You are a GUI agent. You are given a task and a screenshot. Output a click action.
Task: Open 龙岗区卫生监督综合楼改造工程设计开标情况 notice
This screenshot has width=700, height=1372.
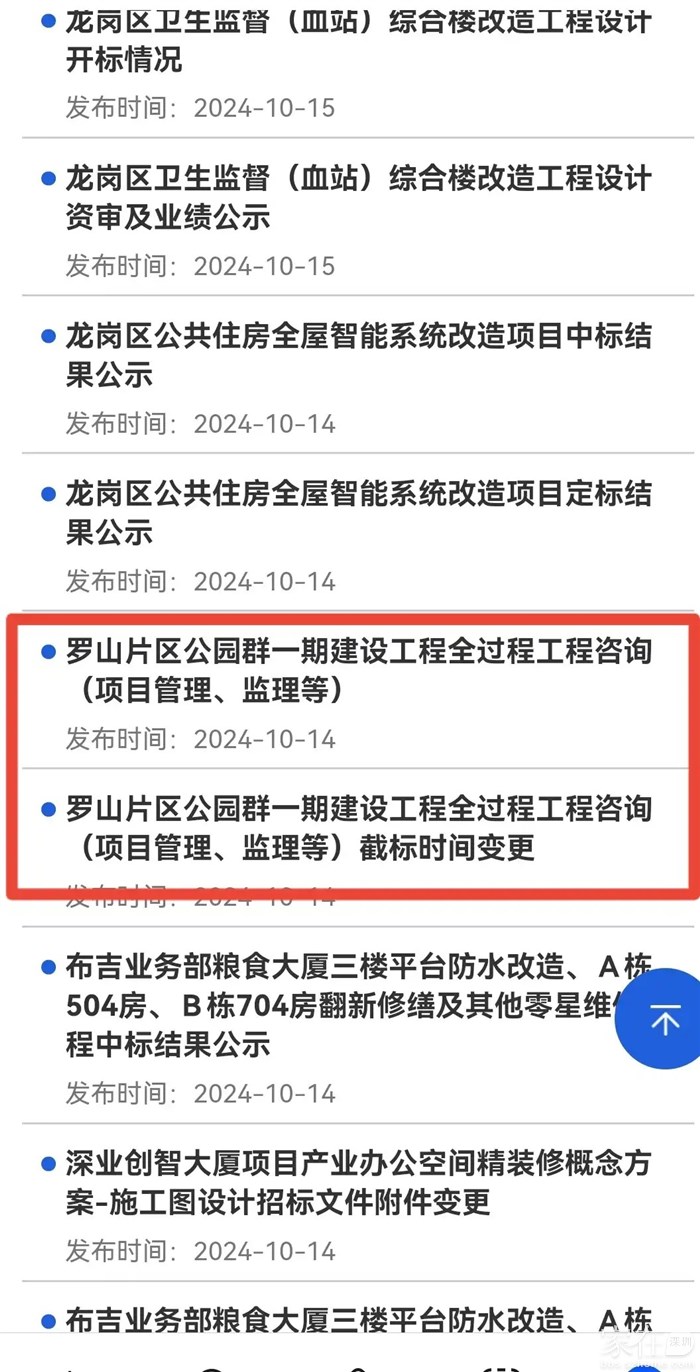358,40
